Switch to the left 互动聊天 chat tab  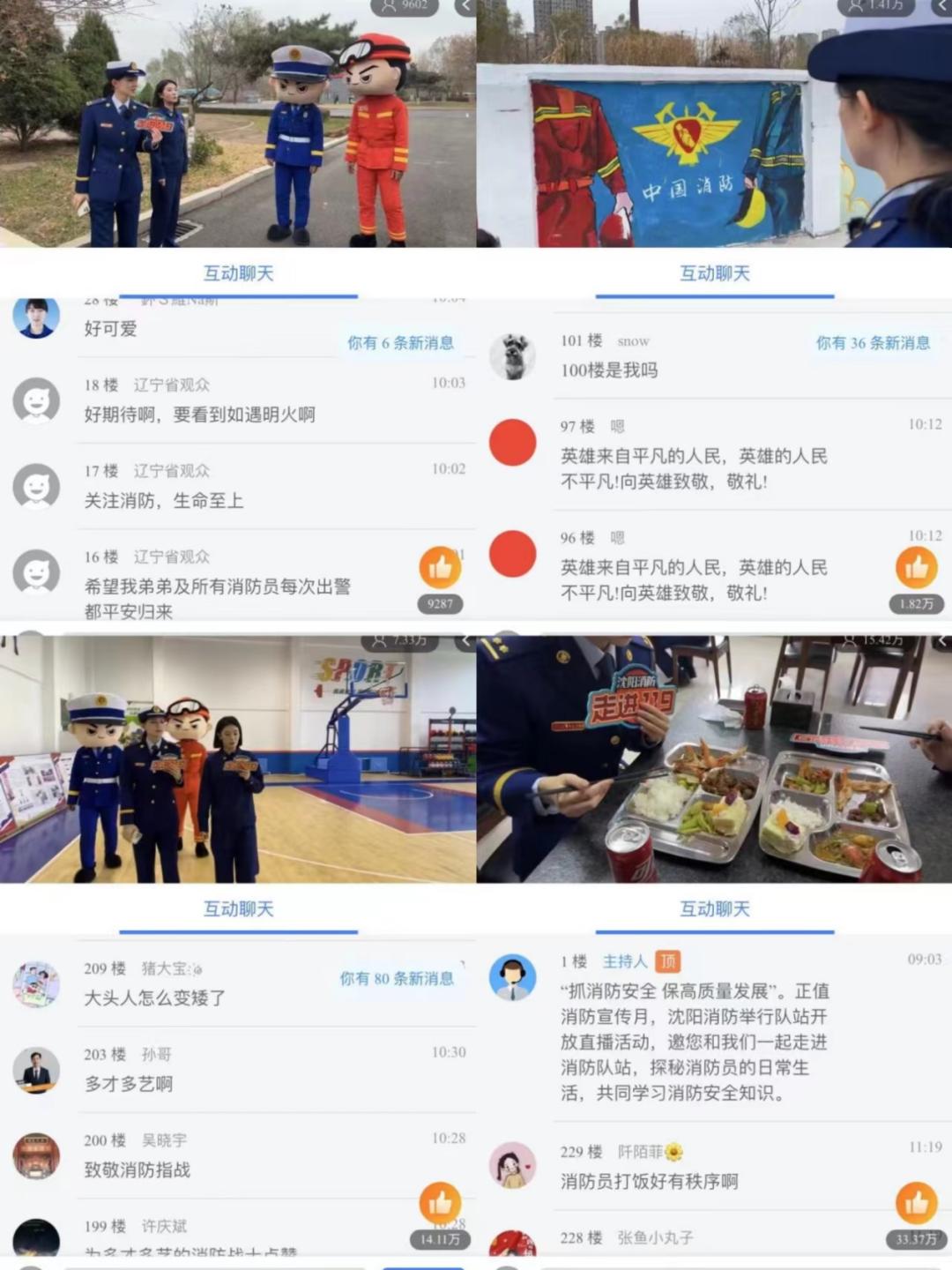238,274
